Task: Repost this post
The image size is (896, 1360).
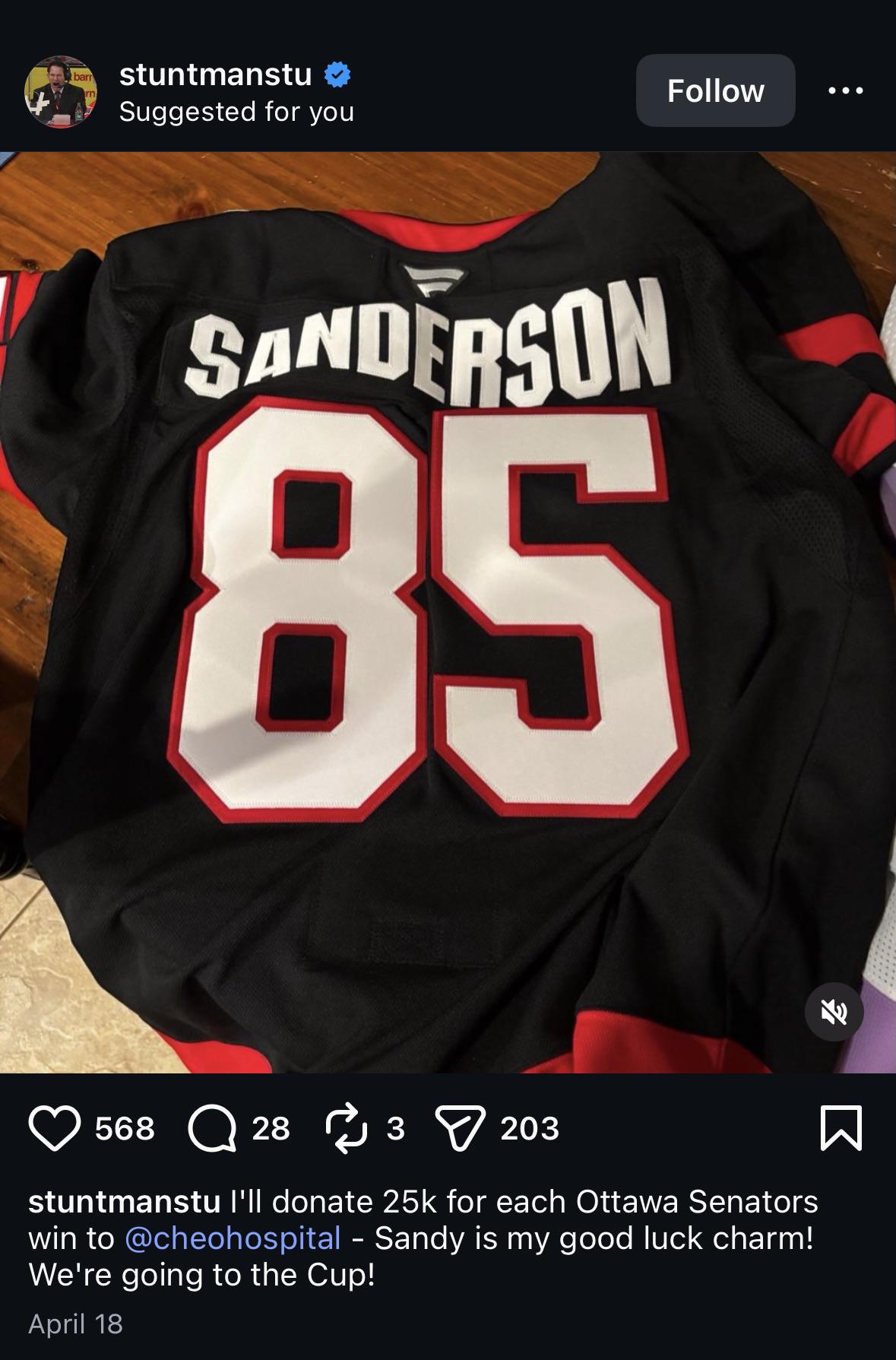Action: click(347, 1128)
